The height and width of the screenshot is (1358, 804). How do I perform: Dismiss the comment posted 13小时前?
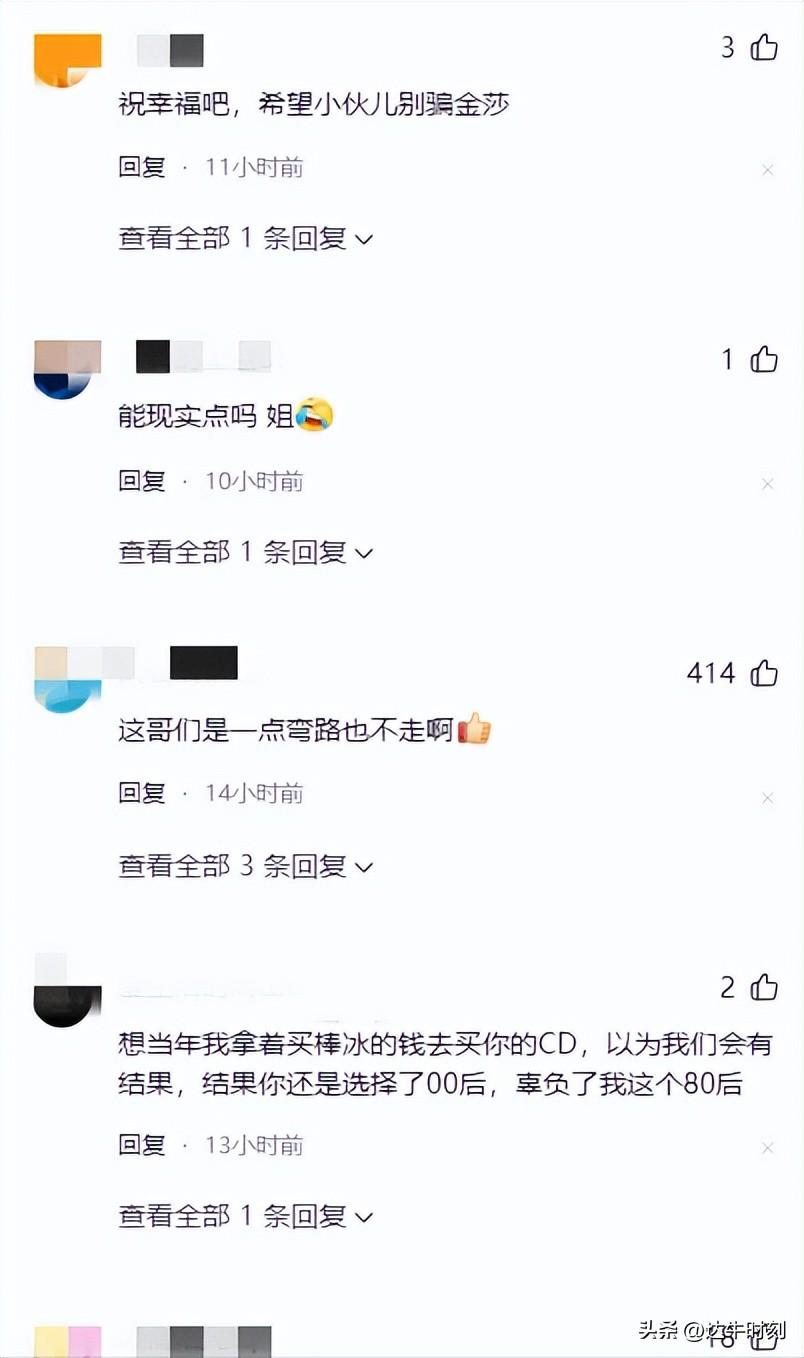[768, 1148]
